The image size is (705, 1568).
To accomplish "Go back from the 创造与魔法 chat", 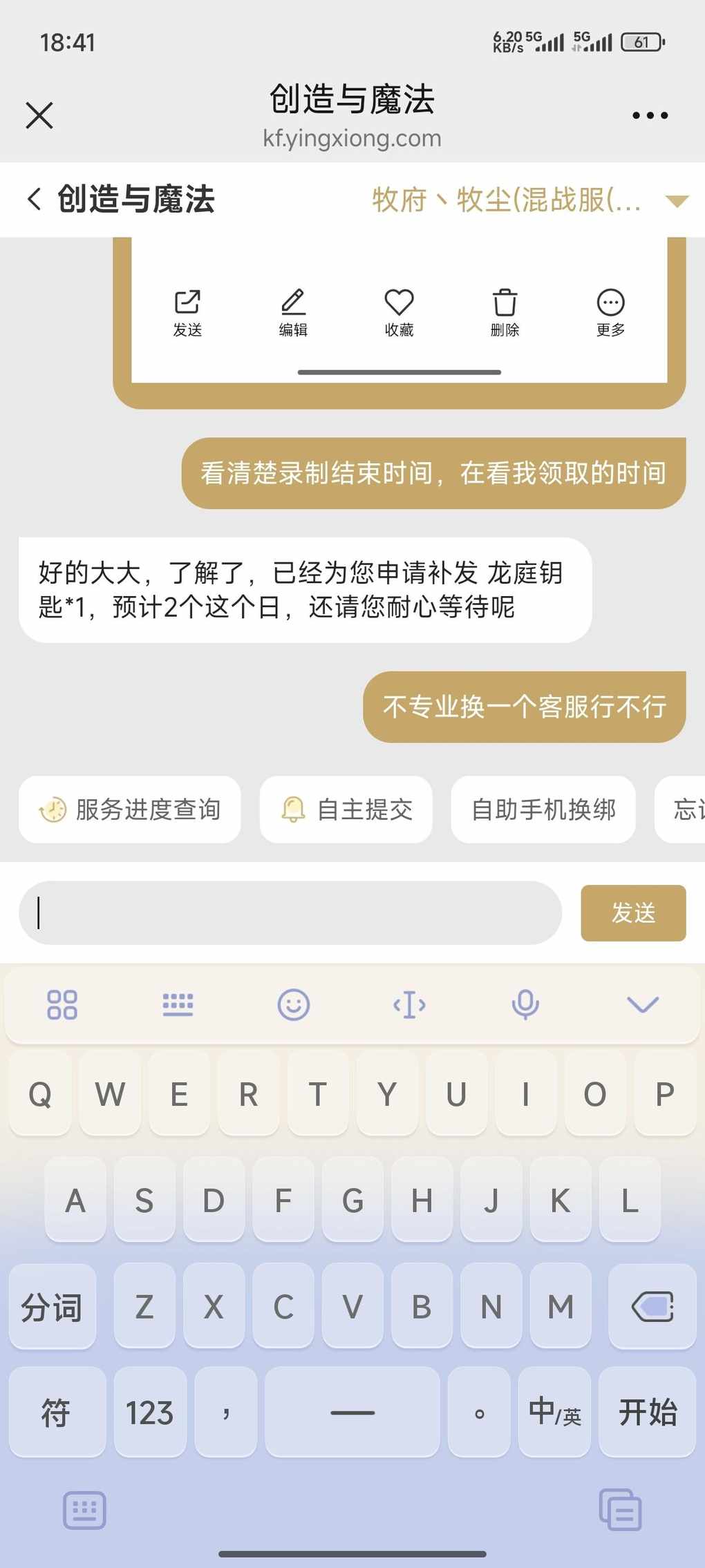I will coord(35,199).
